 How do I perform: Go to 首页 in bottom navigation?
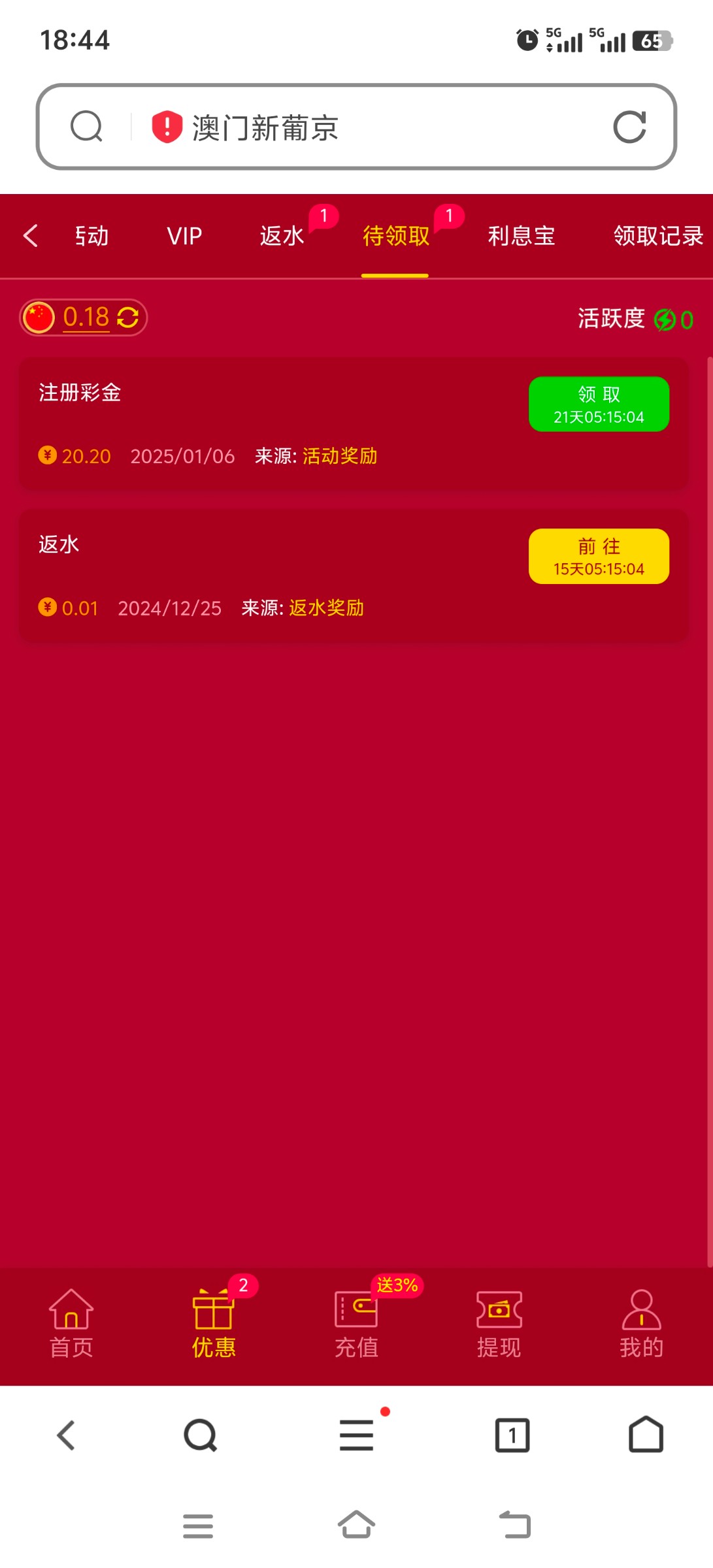(71, 1323)
